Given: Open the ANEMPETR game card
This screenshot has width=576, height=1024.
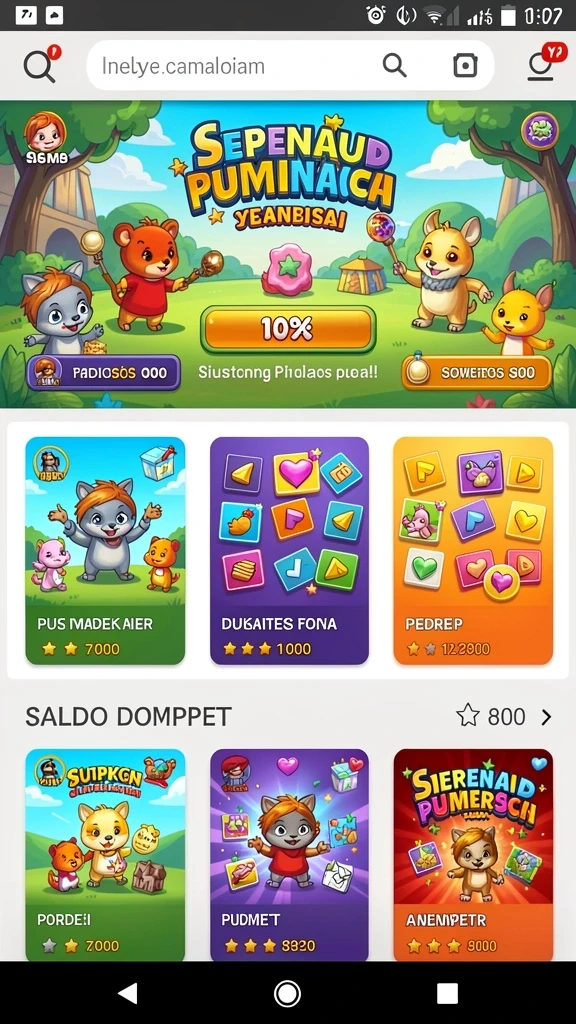Looking at the screenshot, I should pyautogui.click(x=473, y=855).
